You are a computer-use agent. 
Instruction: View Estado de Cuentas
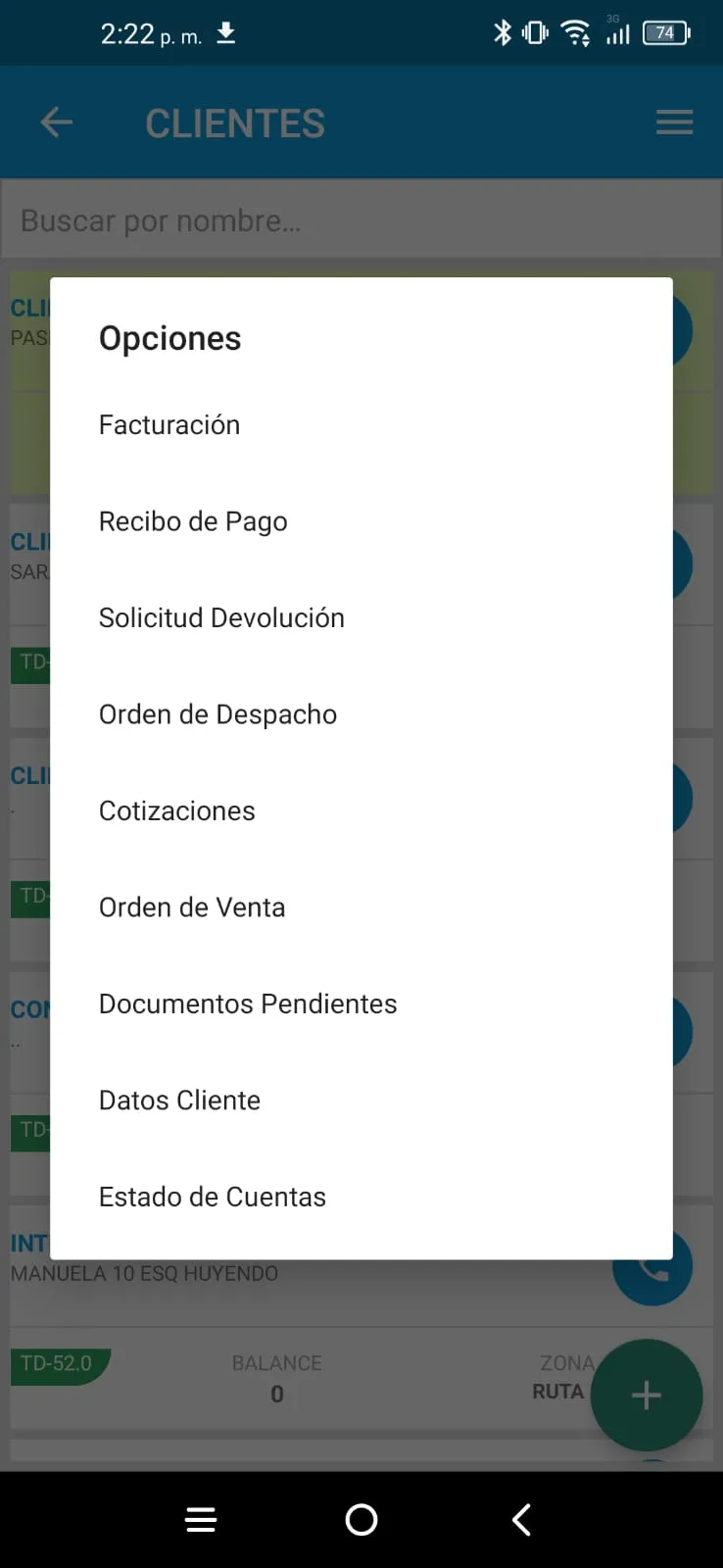213,1198
